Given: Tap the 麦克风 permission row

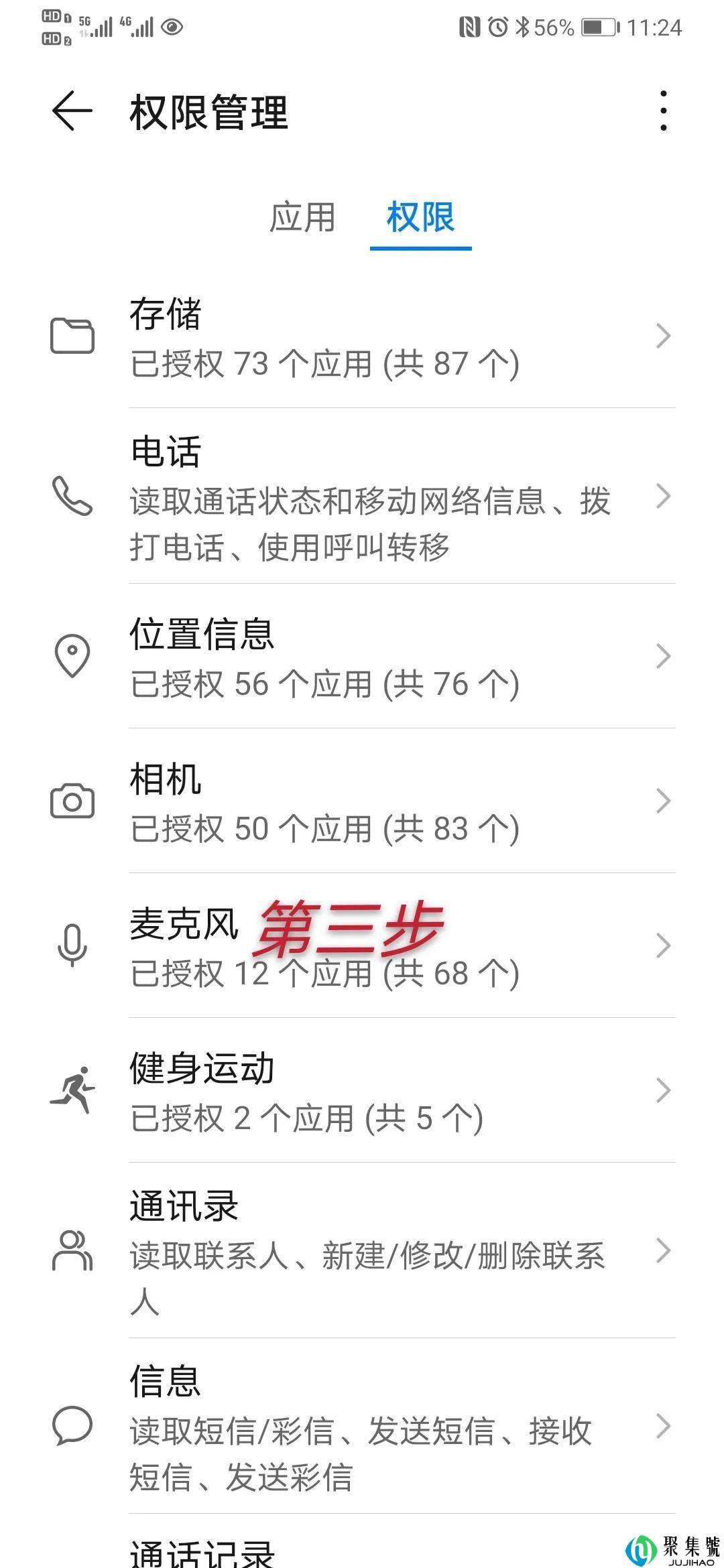Looking at the screenshot, I should (362, 945).
